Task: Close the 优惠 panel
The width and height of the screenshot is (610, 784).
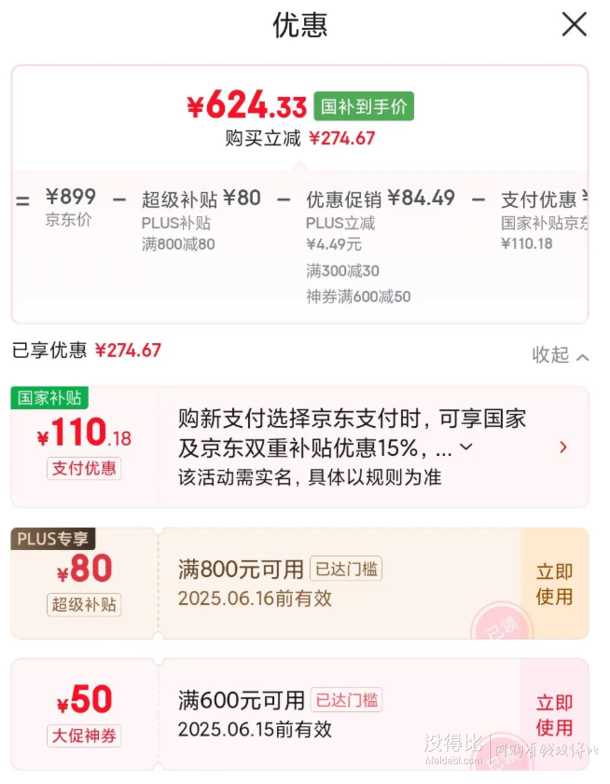Action: point(574,25)
